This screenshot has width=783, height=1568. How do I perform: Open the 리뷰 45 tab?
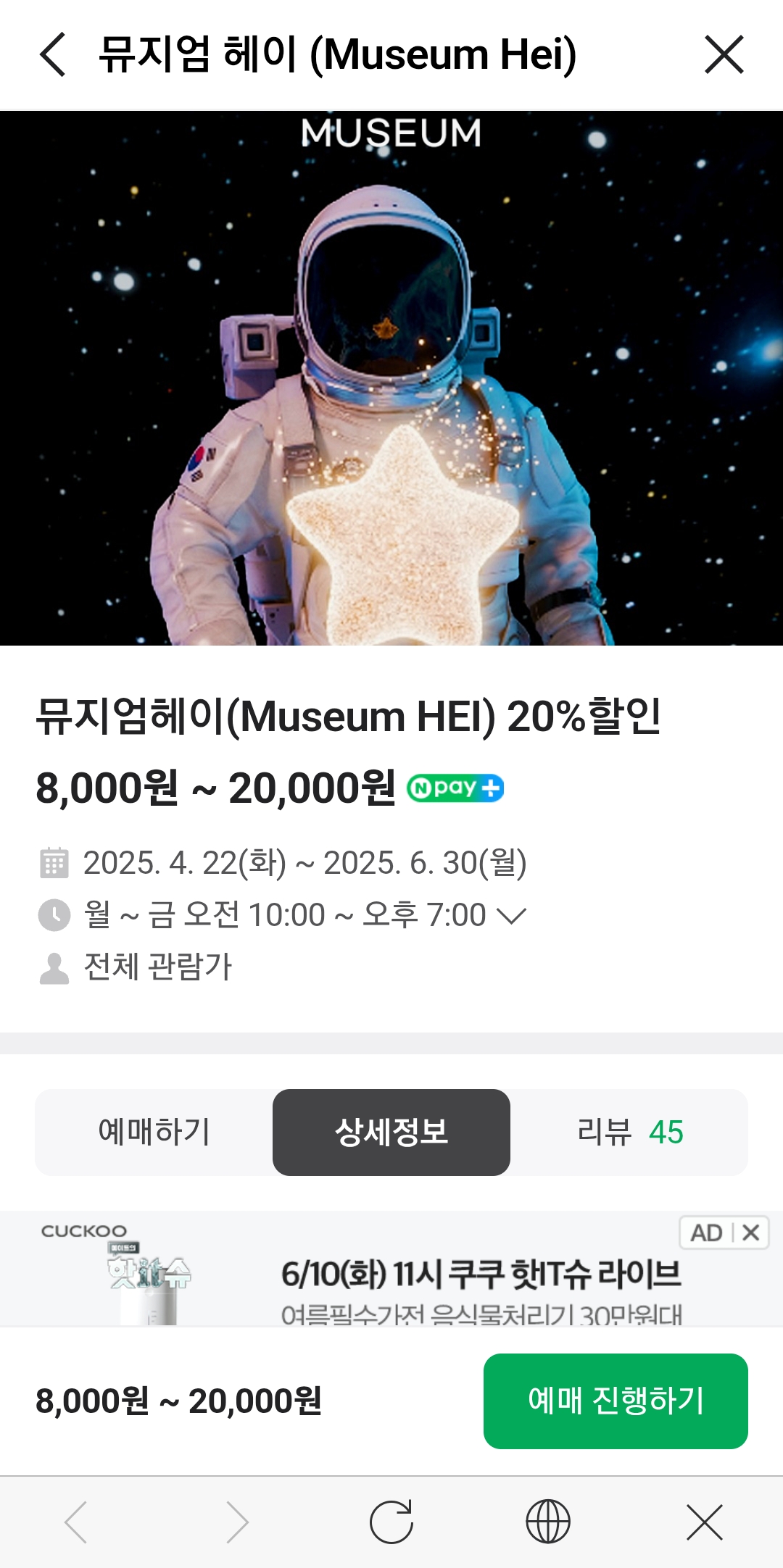tap(629, 1132)
